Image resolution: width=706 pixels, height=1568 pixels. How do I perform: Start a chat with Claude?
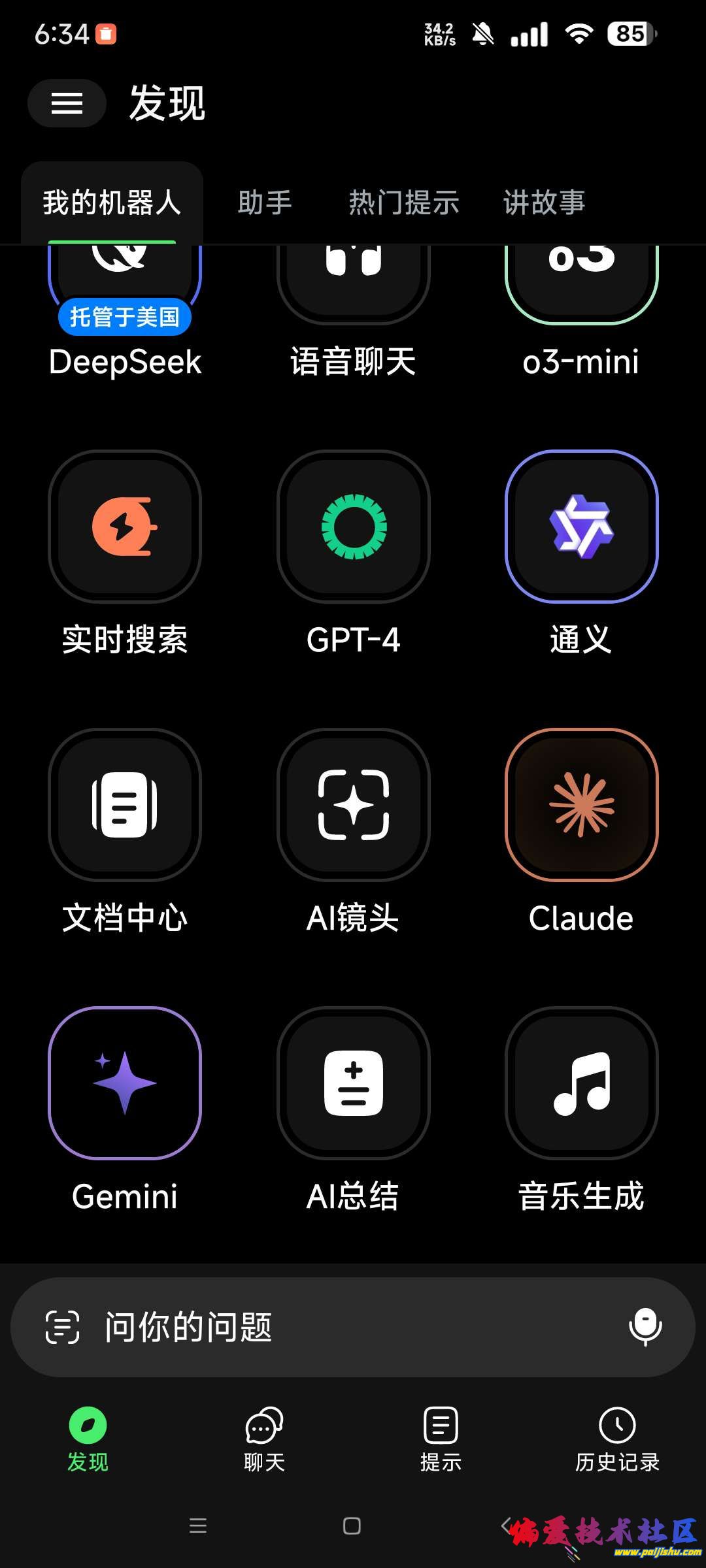[581, 805]
